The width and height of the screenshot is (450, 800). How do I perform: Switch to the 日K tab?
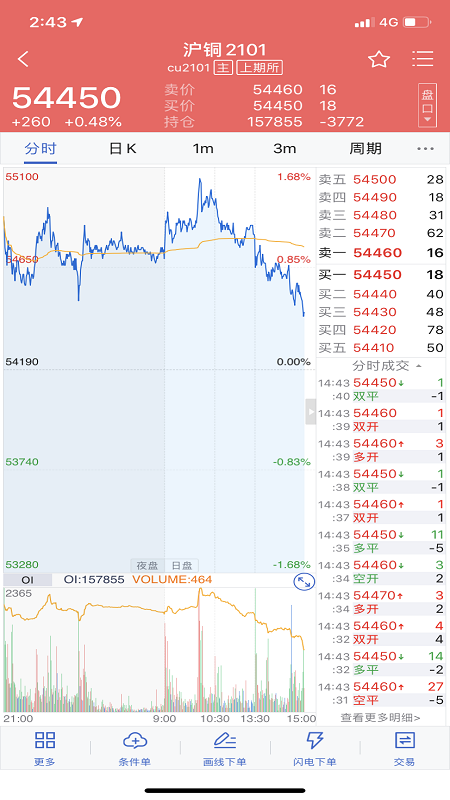[122, 149]
